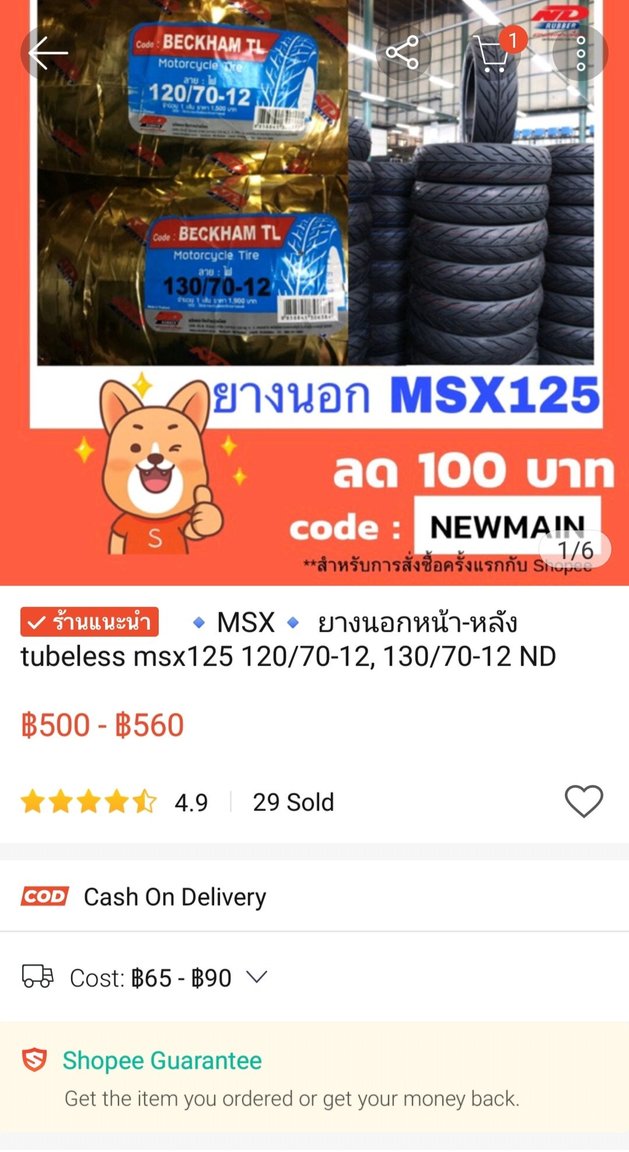
Task: Open the three-dot overflow menu
Action: (581, 53)
